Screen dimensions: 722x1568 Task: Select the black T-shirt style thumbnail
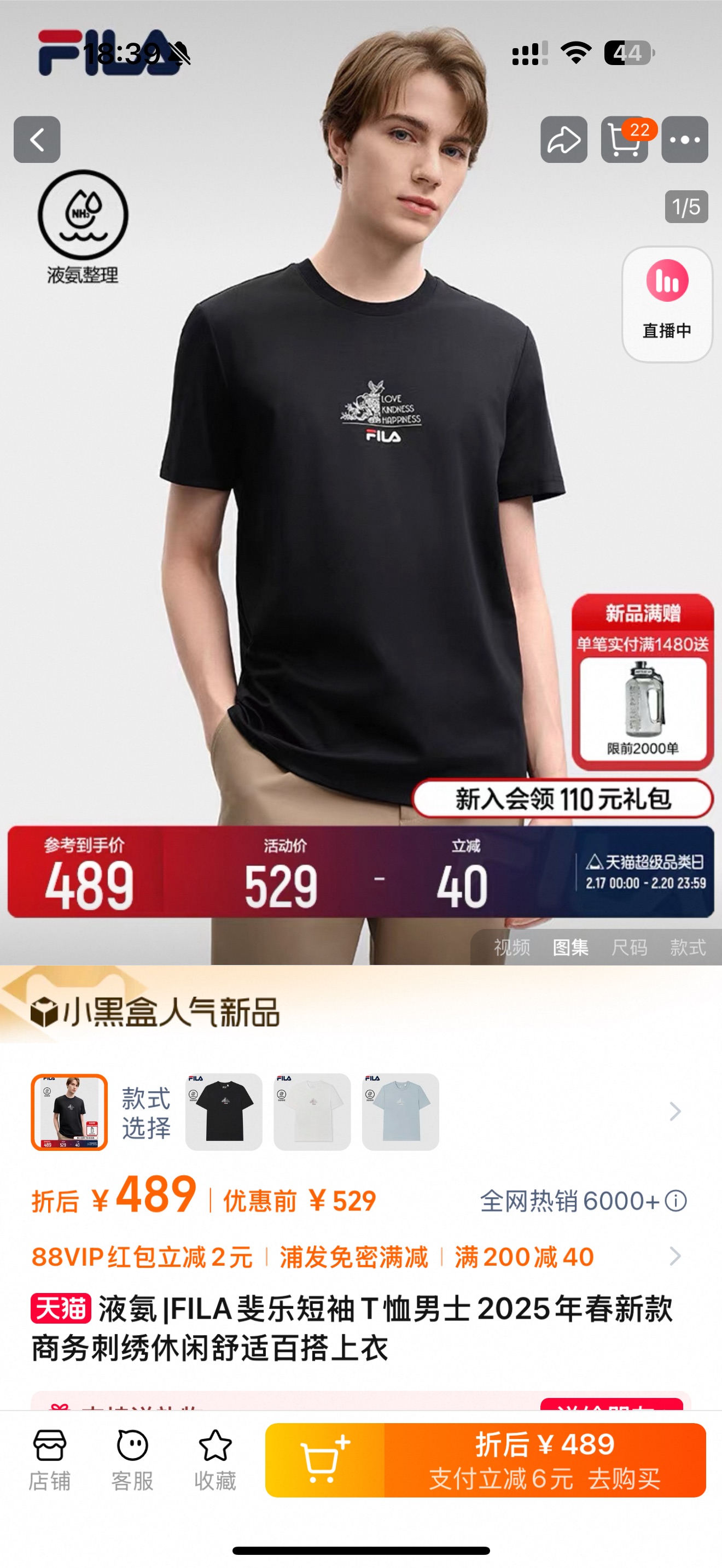[x=223, y=1111]
